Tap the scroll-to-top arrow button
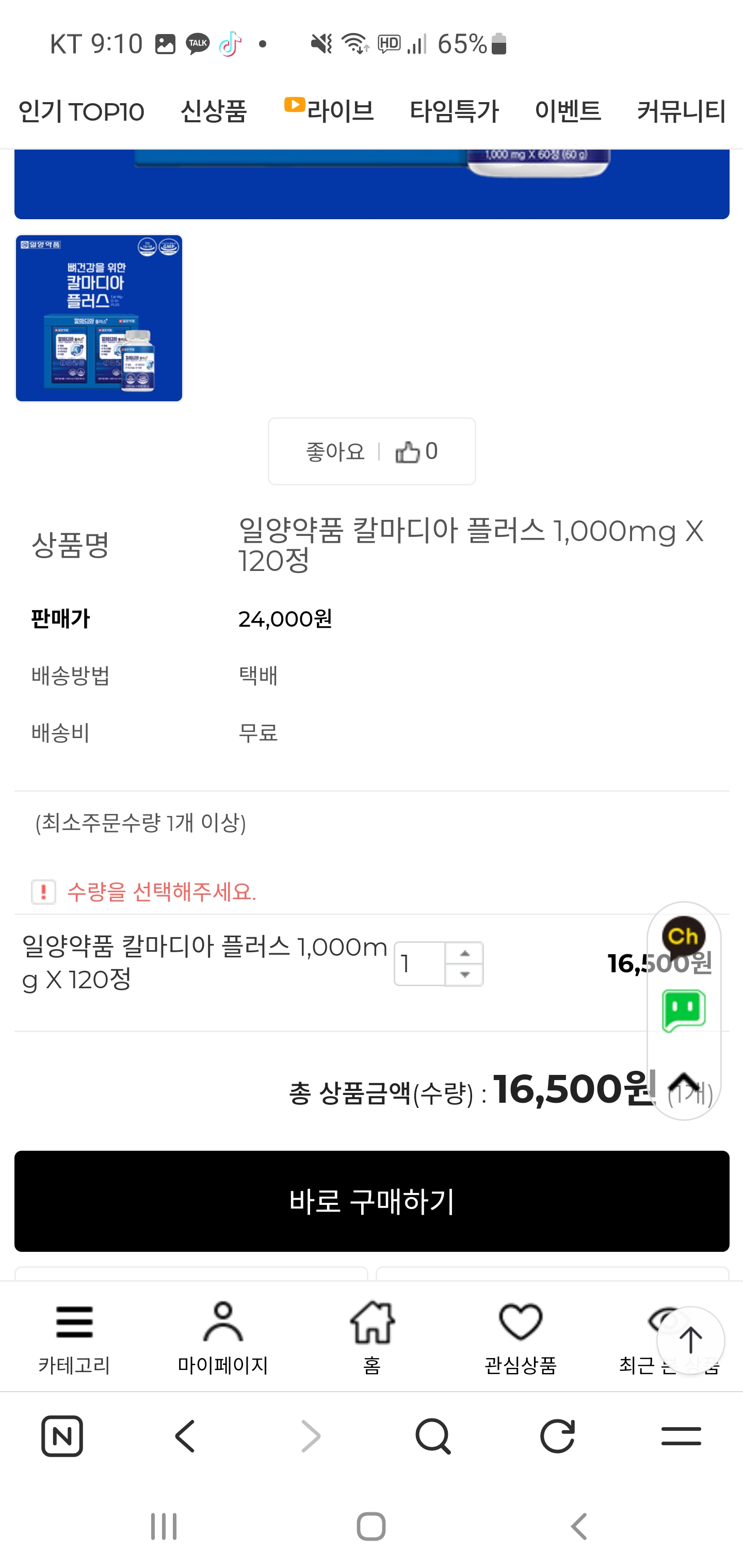Viewport: 743px width, 1568px height. click(690, 1341)
